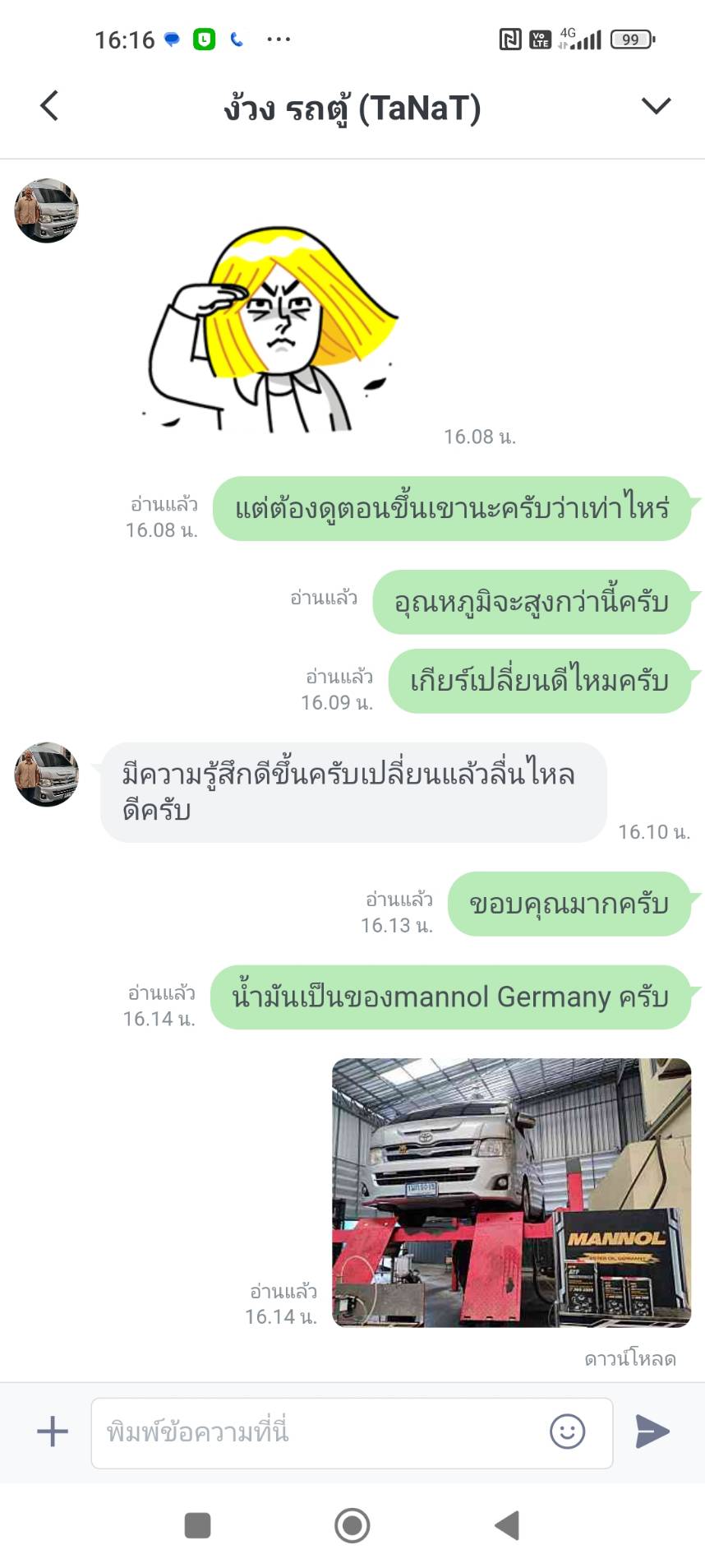Open the sent Mannol van photo
Screen dimensions: 705x1568
point(511,1192)
